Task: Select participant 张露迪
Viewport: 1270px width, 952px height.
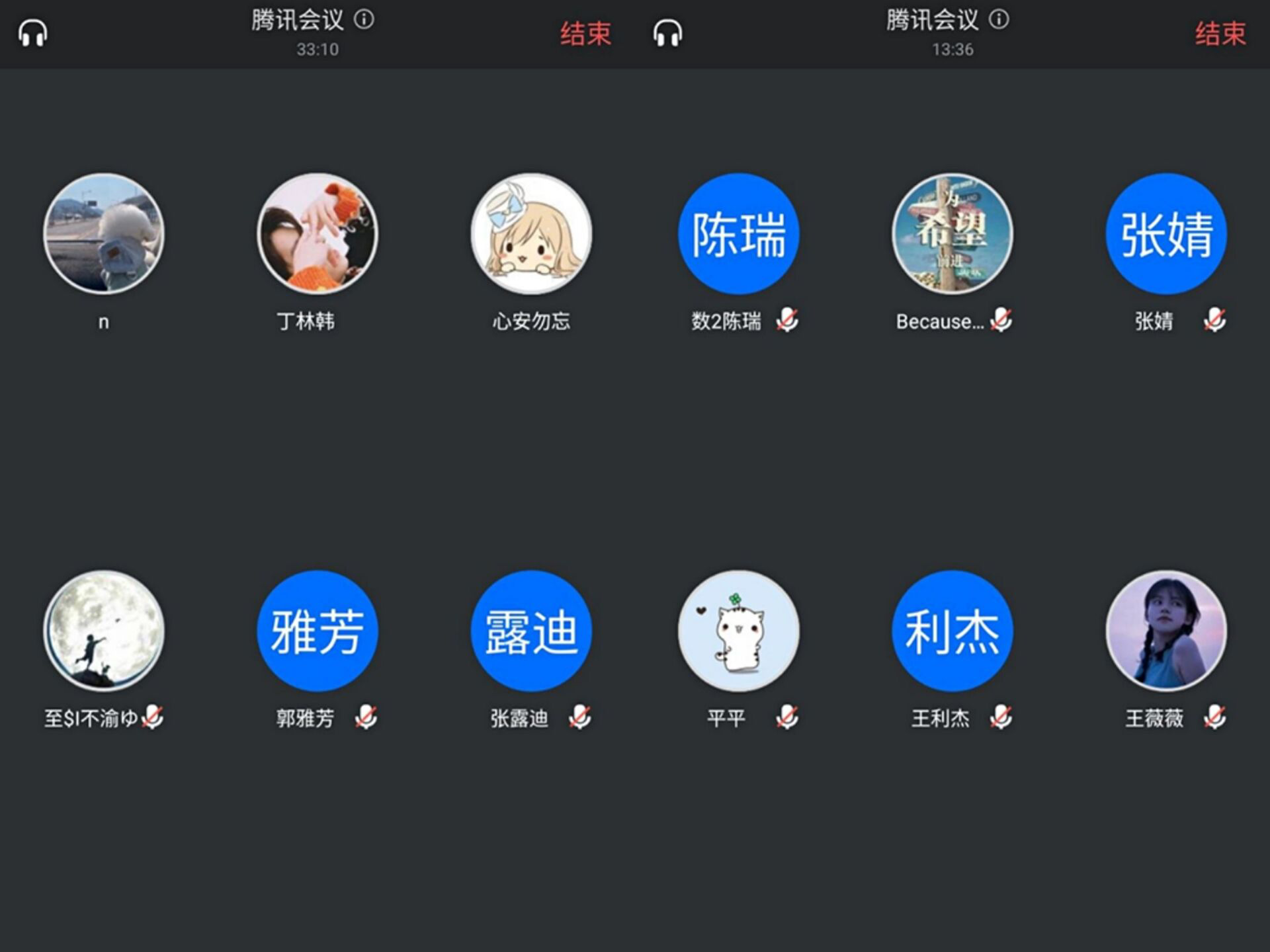Action: point(531,631)
